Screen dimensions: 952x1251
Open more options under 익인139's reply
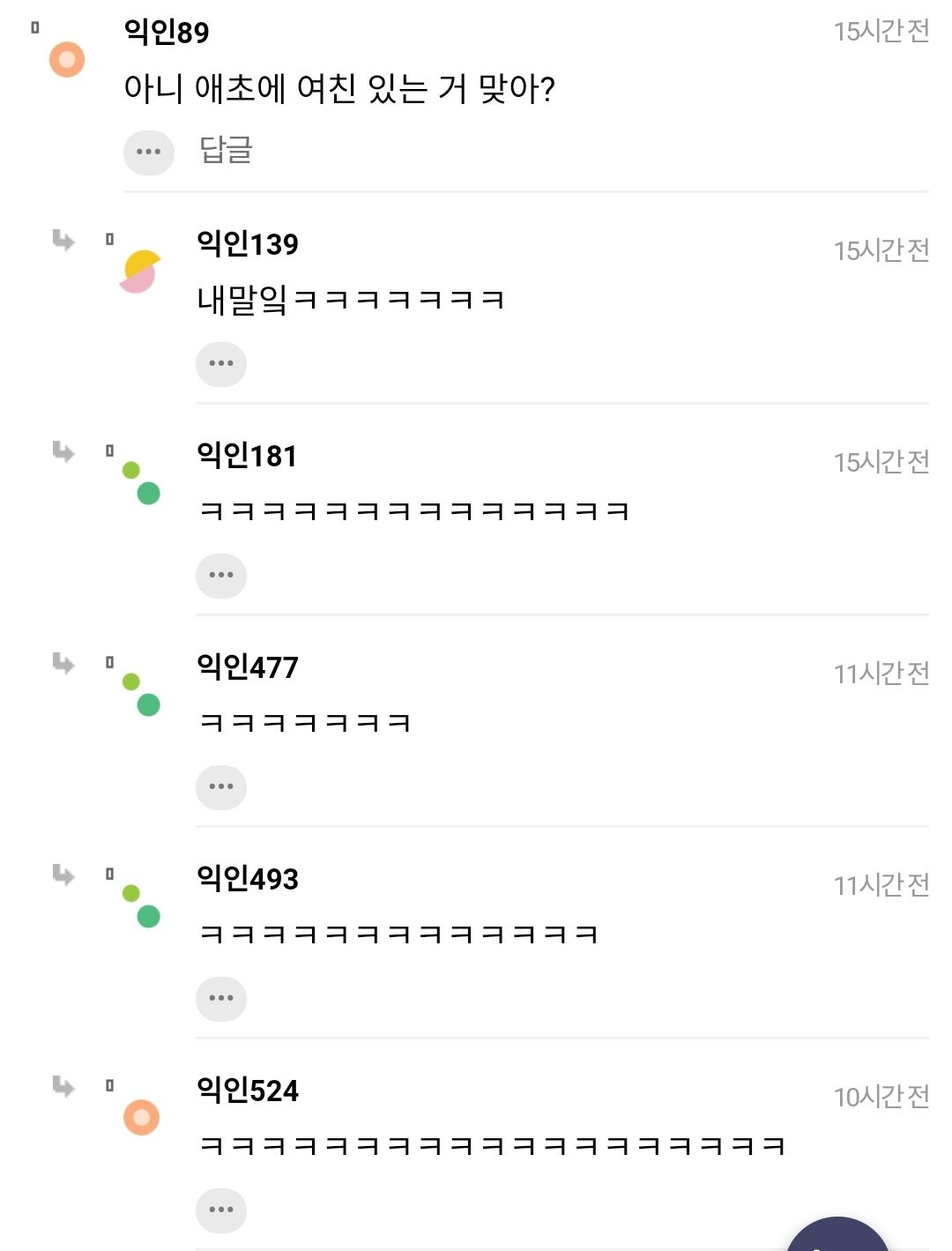click(x=221, y=363)
